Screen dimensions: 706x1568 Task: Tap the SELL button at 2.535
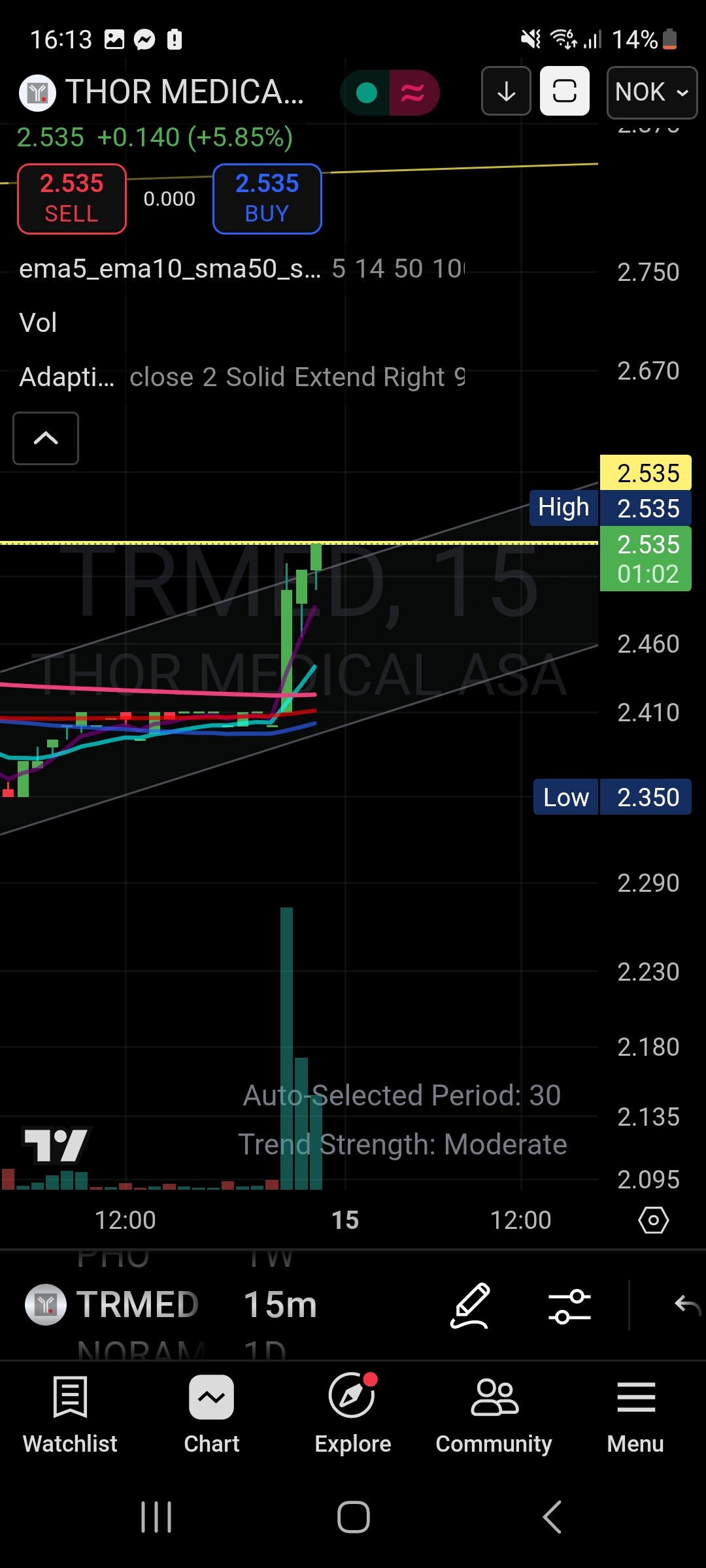coord(72,199)
